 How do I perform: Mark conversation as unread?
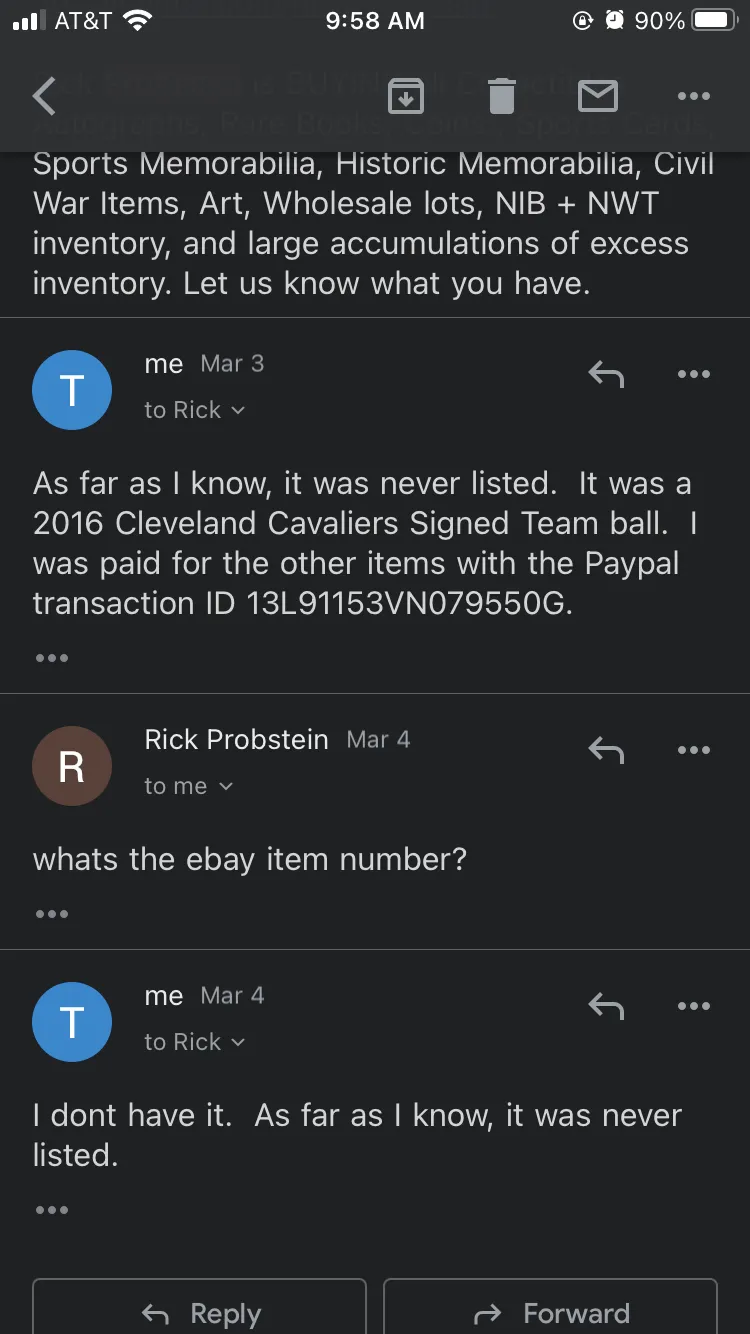tap(598, 97)
